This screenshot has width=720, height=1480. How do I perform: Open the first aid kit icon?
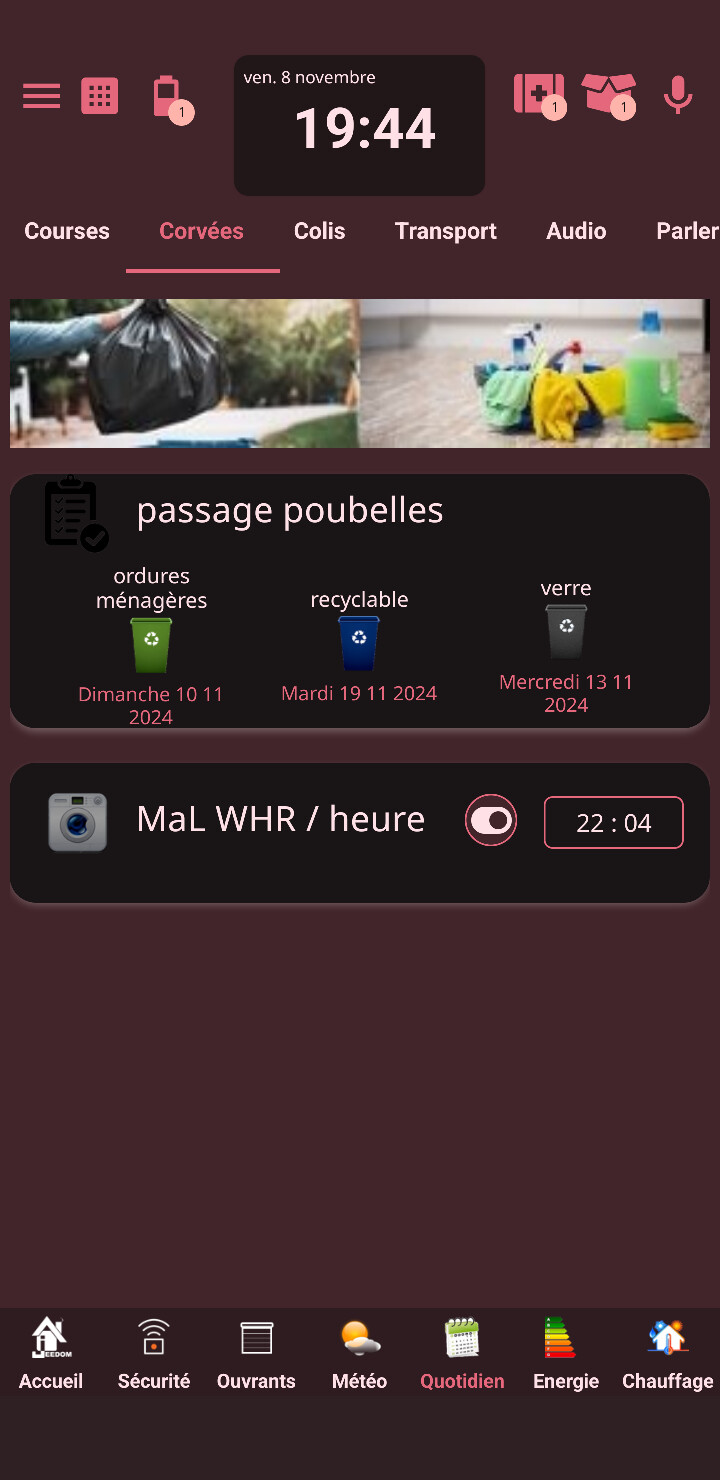point(538,94)
